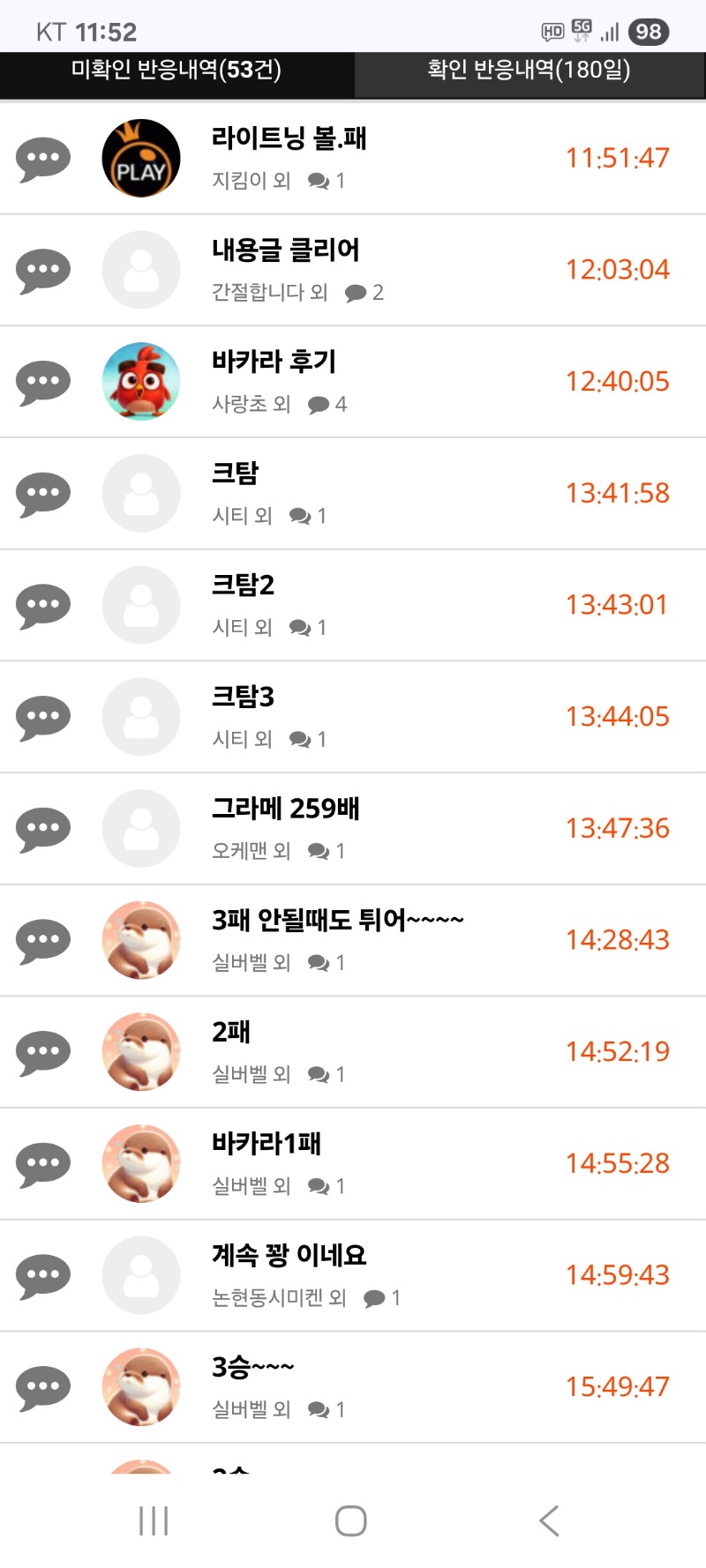706x1568 pixels.
Task: Open the 3패 안될때도 튀어 post
Action: 353,940
